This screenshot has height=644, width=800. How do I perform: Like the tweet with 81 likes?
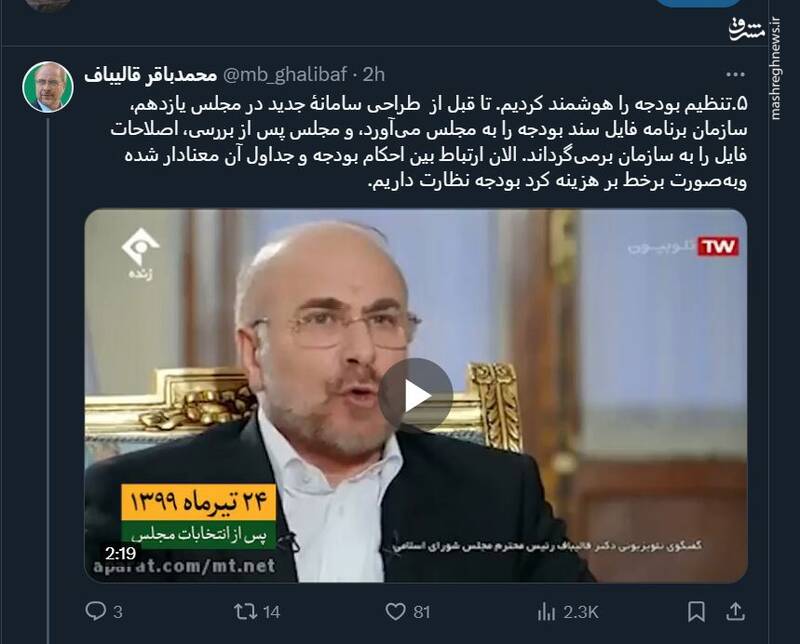pyautogui.click(x=396, y=611)
